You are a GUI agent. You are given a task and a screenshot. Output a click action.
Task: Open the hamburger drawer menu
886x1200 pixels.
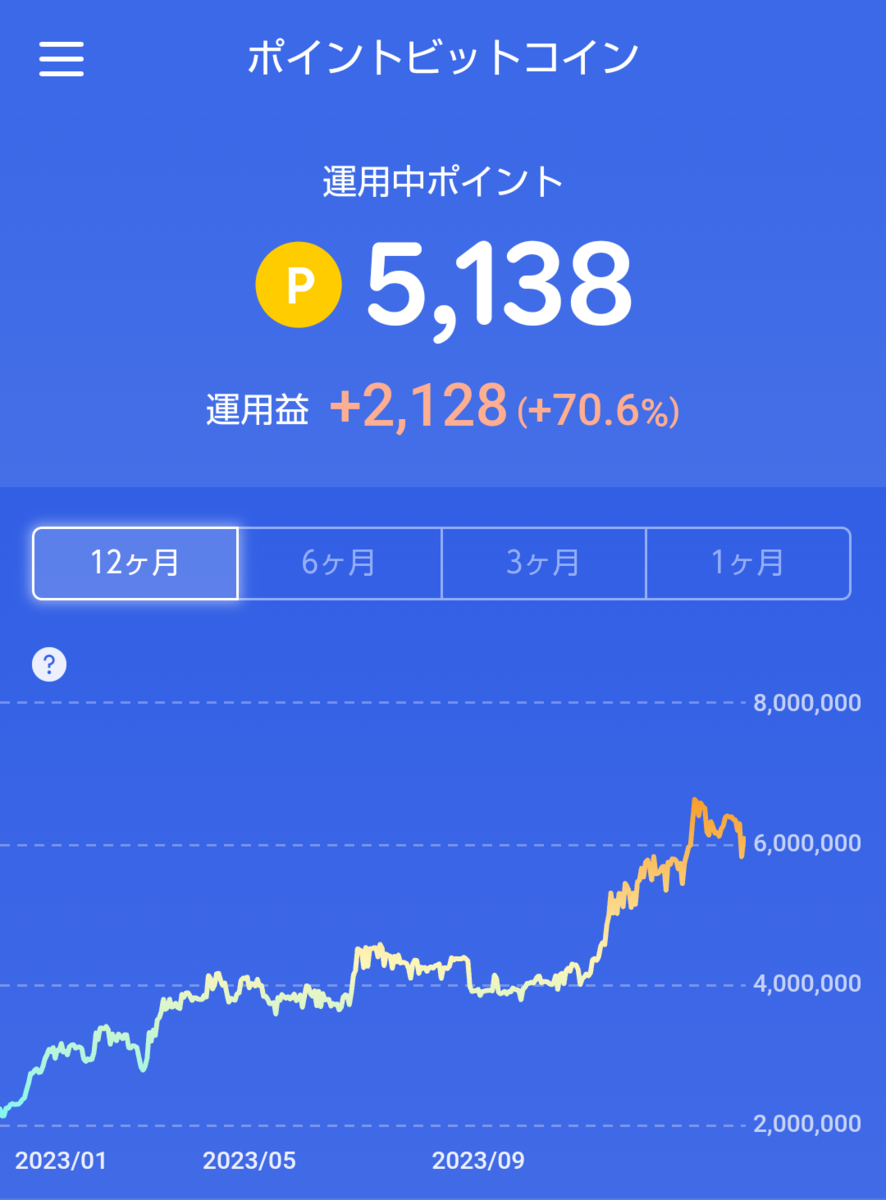point(62,59)
